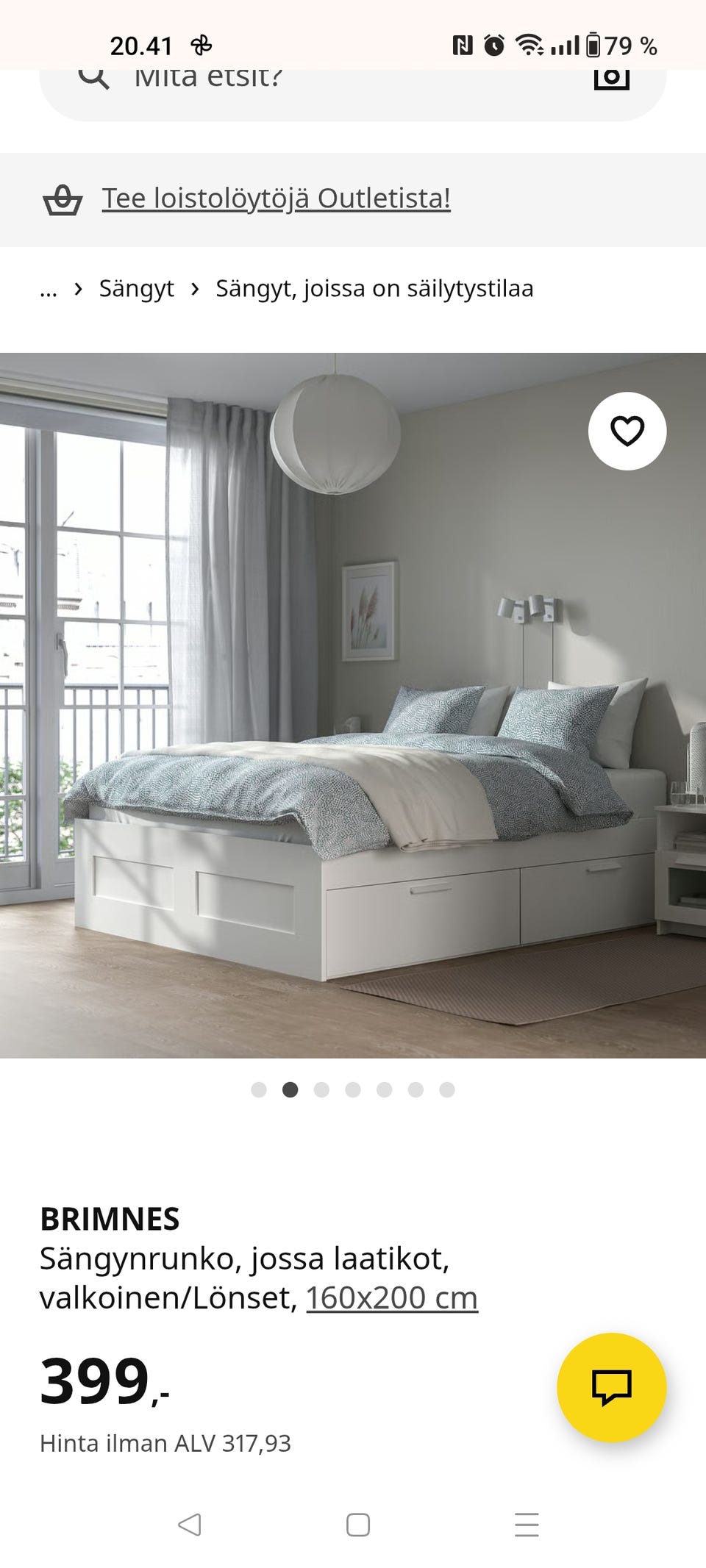Open the yellow chat button
706x1568 pixels.
click(611, 1388)
